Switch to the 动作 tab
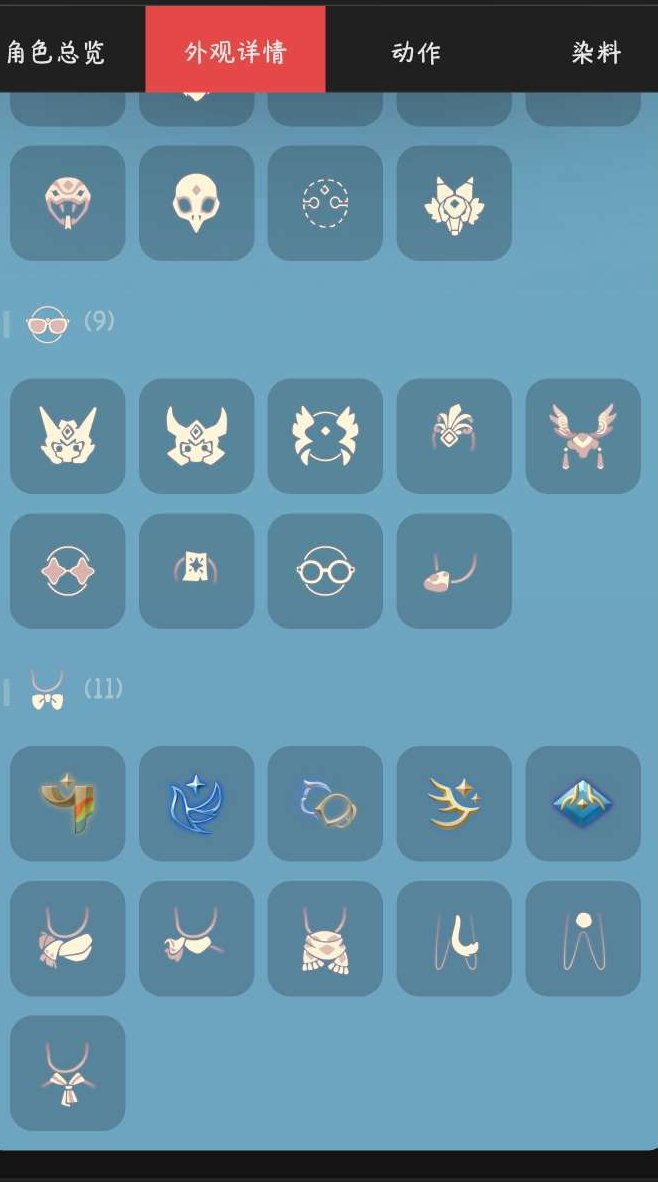The image size is (658, 1182). 416,52
